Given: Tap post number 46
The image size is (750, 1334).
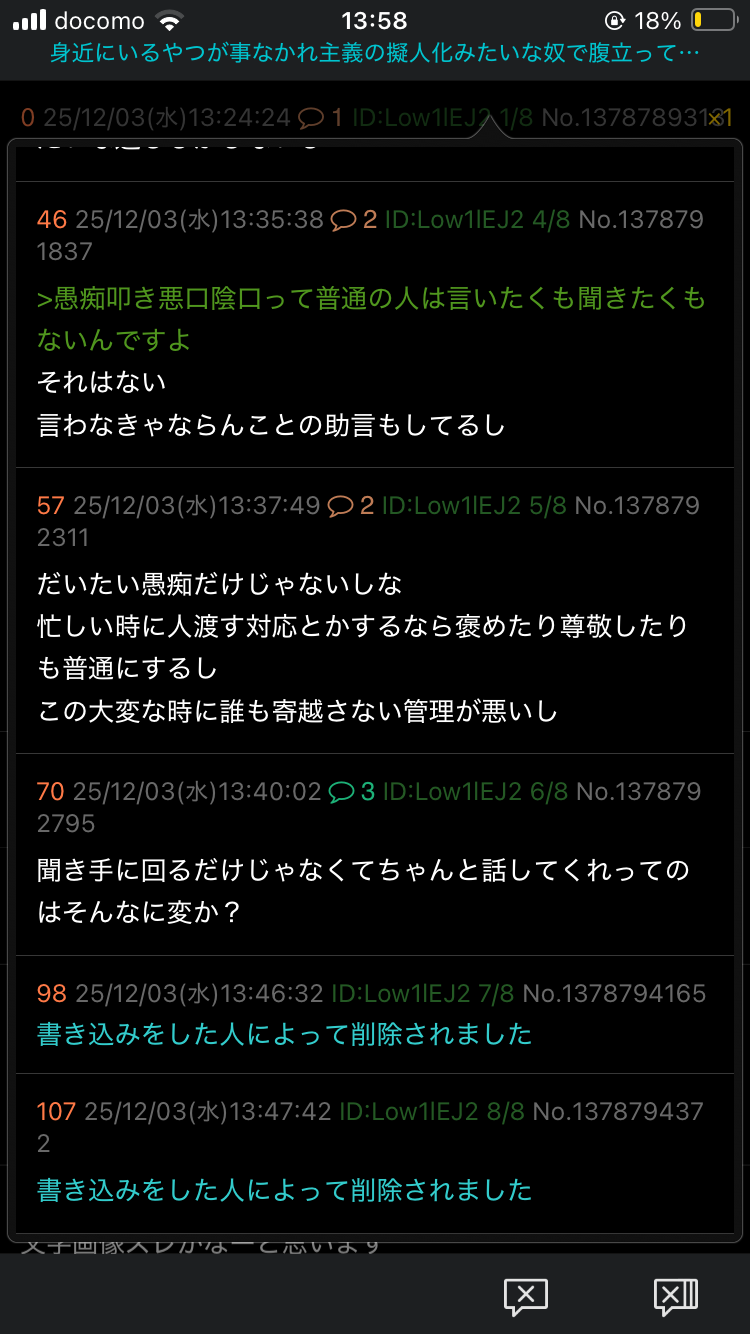Looking at the screenshot, I should (x=51, y=219).
